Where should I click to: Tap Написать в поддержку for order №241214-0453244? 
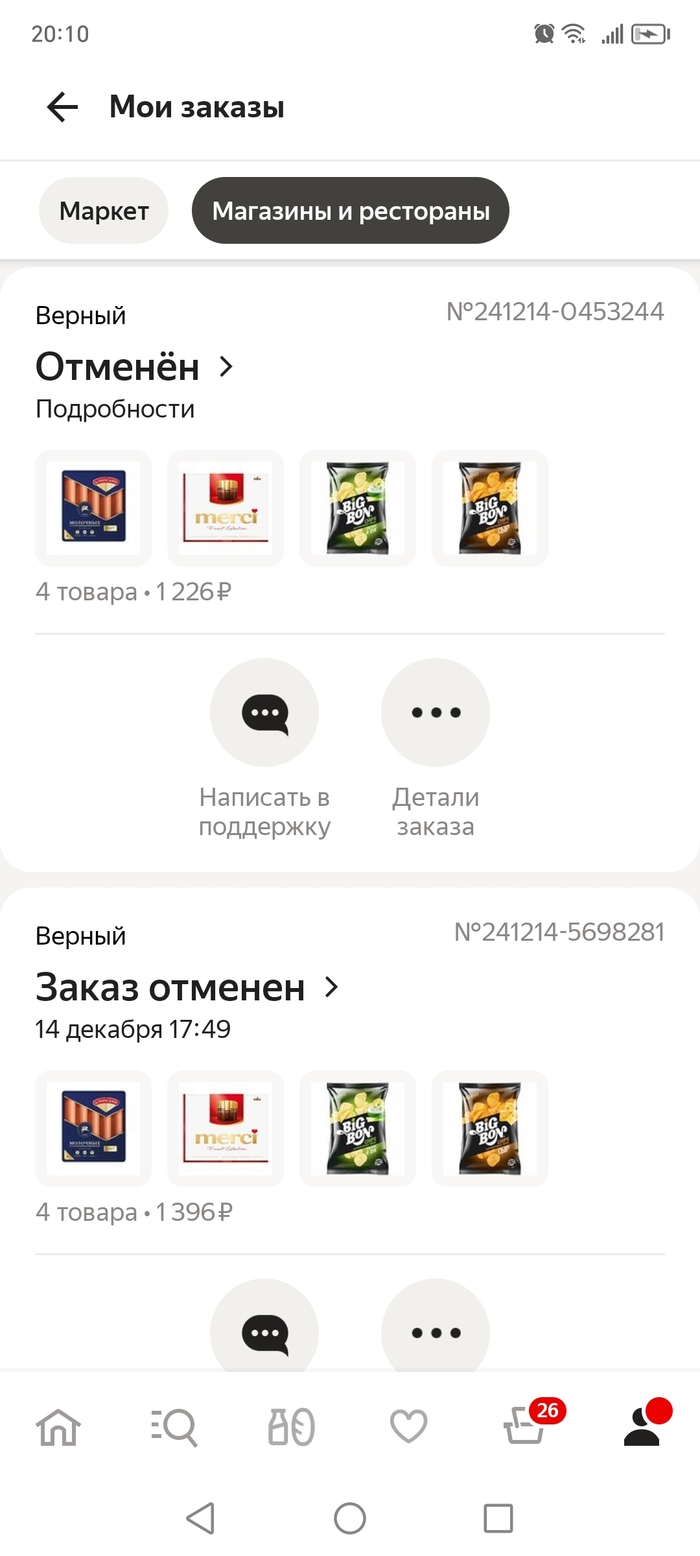click(x=264, y=713)
